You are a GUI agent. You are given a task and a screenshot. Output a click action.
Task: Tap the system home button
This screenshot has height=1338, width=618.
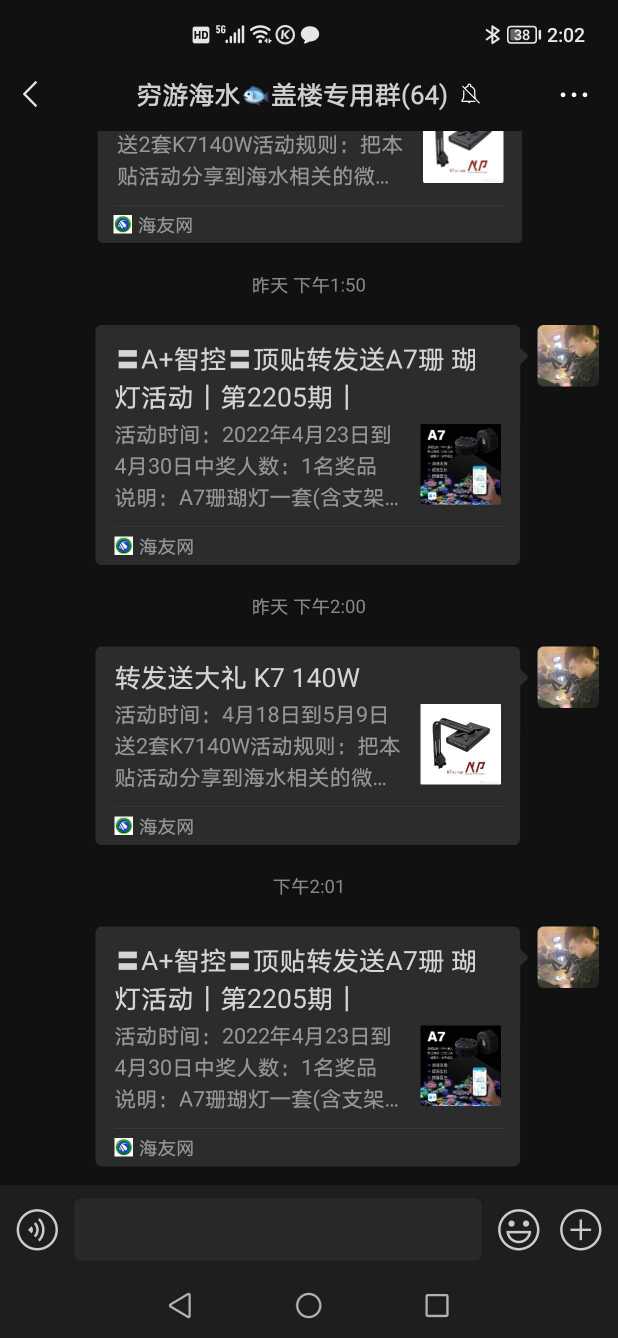click(x=309, y=1305)
